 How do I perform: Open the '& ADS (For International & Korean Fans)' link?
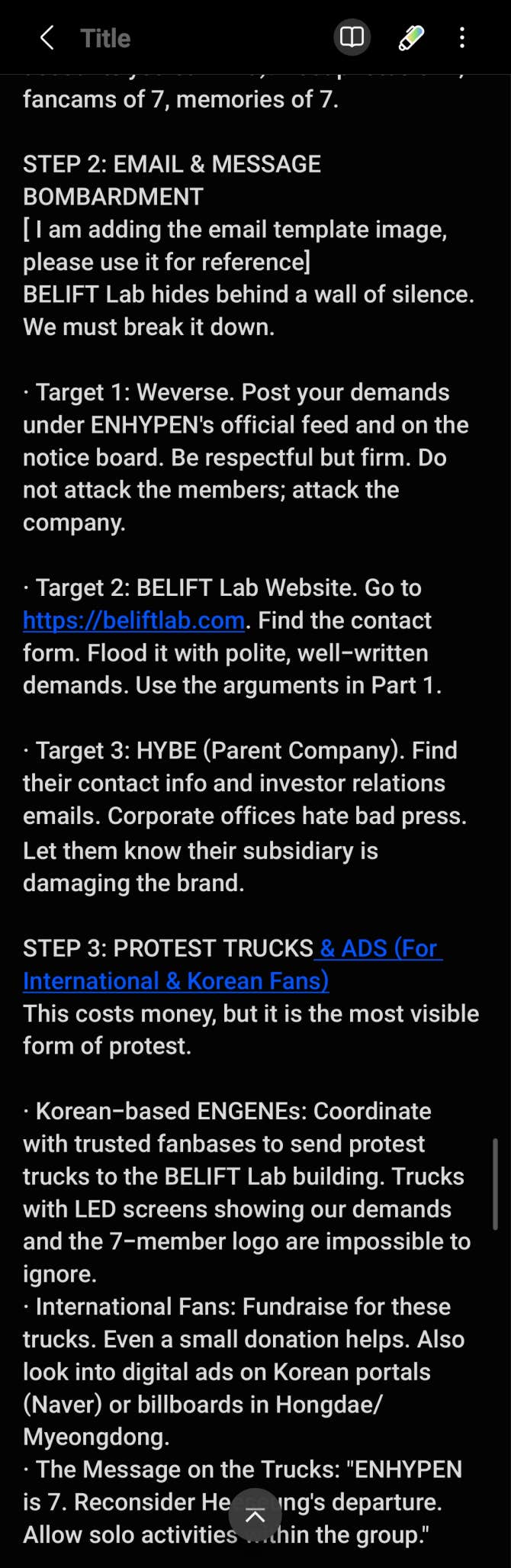coord(233,964)
